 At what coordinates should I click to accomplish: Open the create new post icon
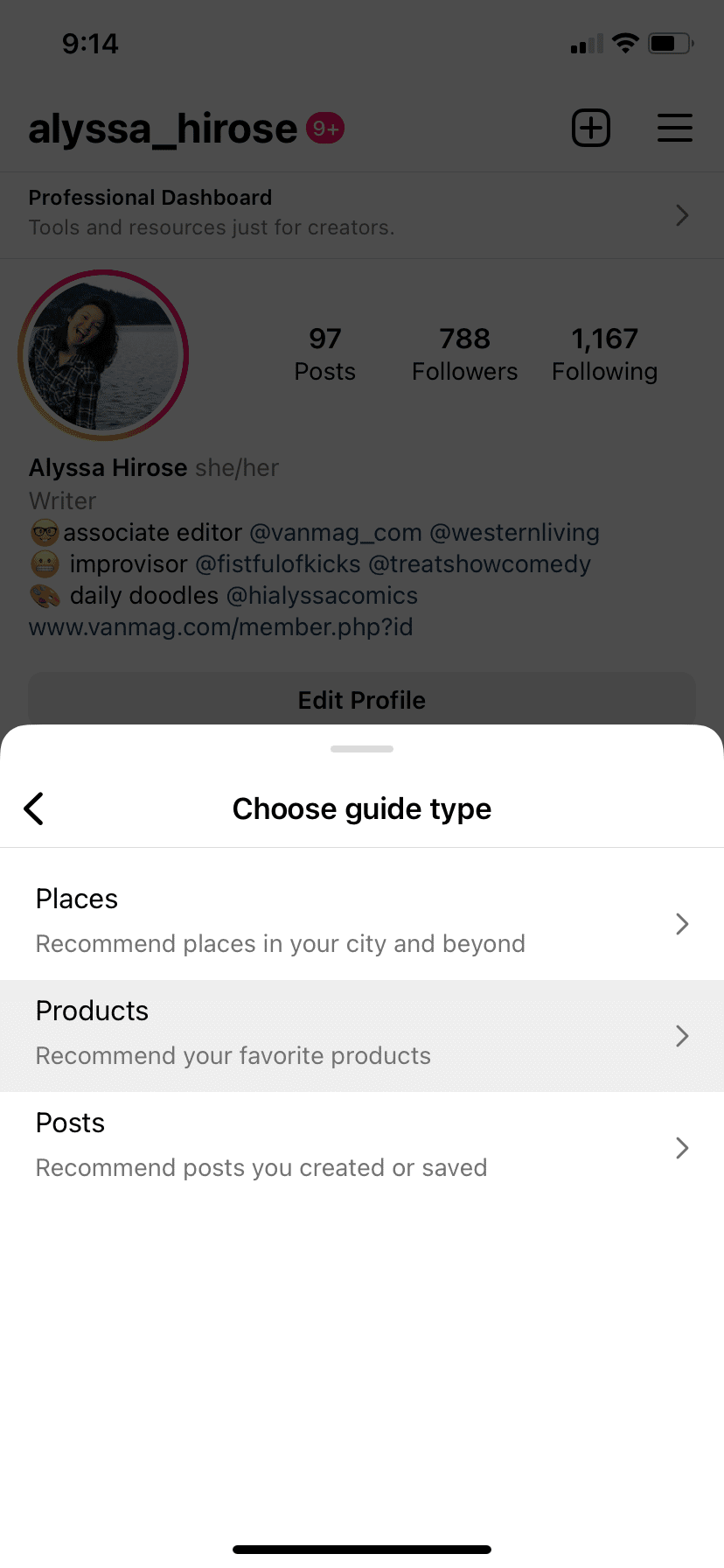(590, 127)
